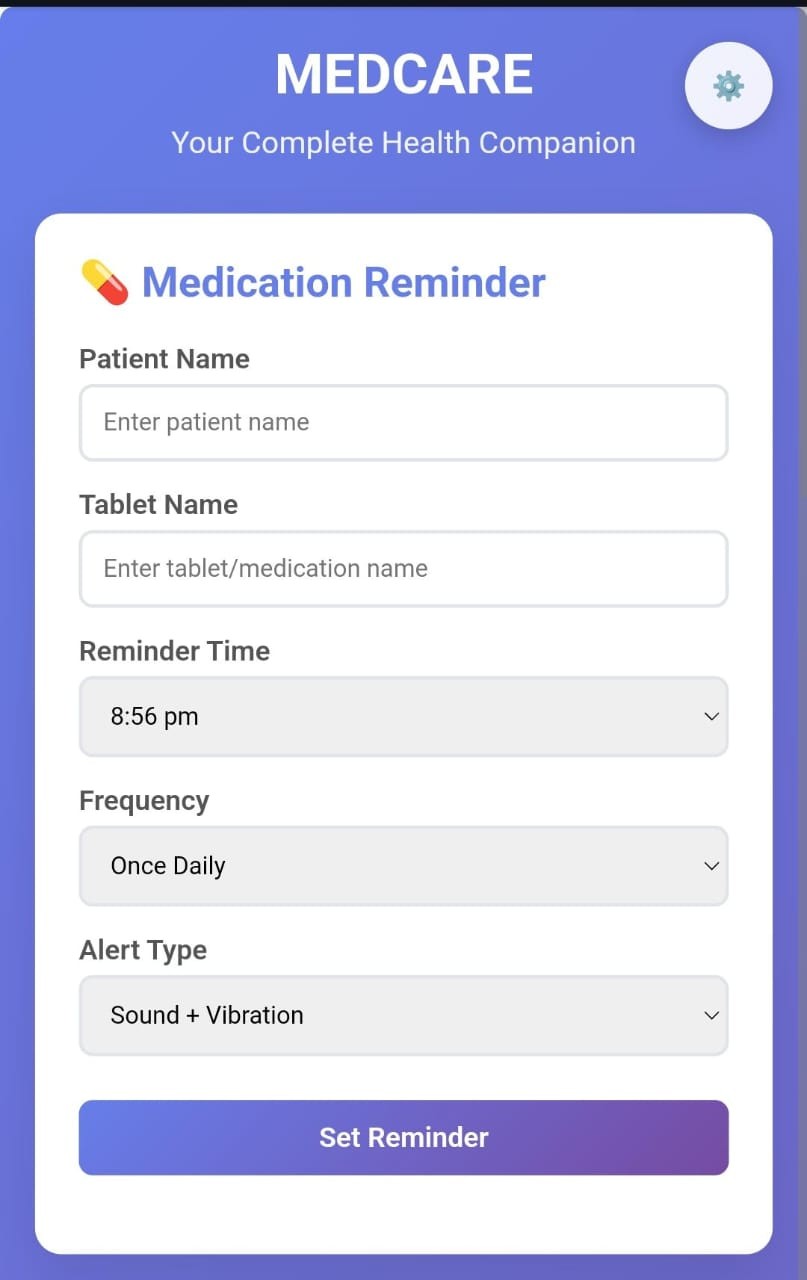Focus the Tablet Name input
Image resolution: width=807 pixels, height=1280 pixels.
point(403,569)
